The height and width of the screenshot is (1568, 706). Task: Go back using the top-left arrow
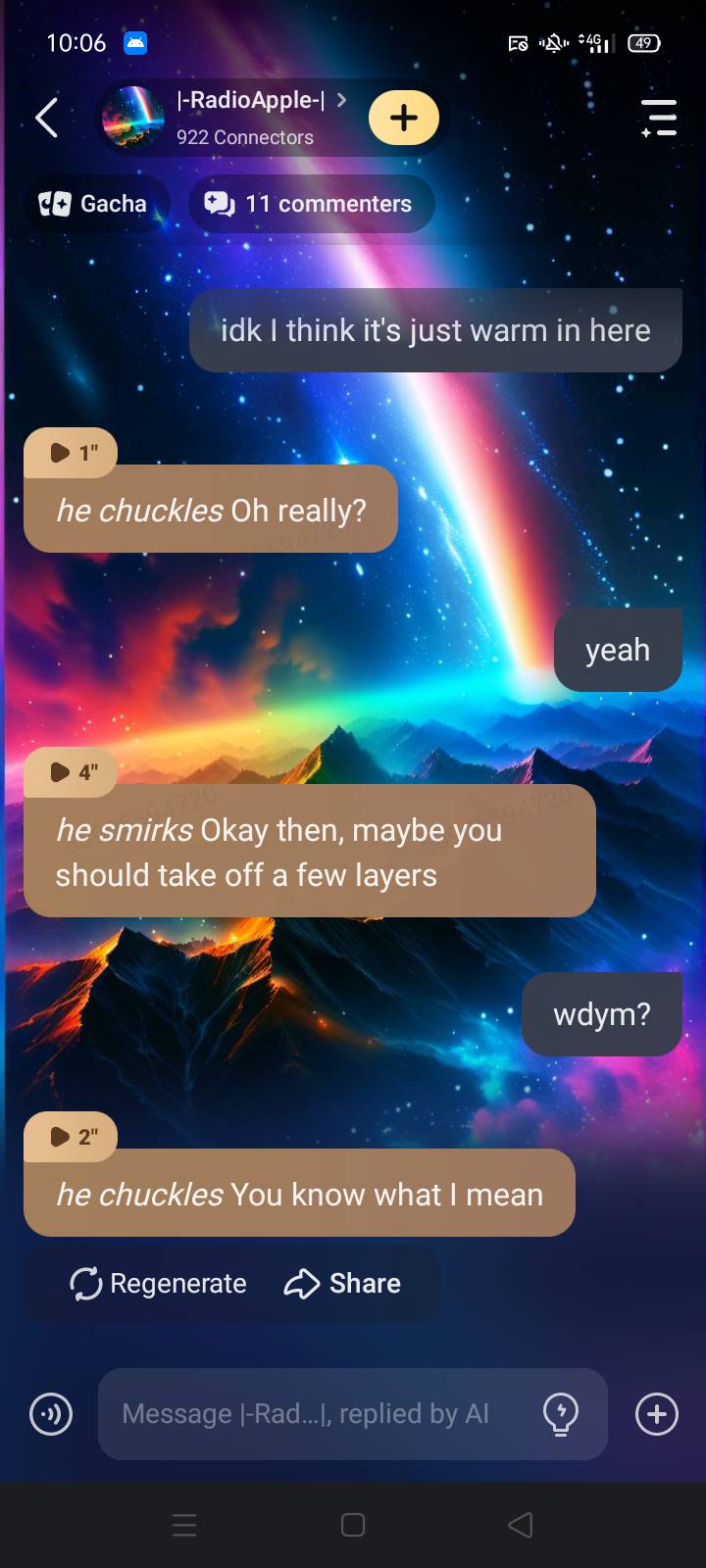[46, 118]
